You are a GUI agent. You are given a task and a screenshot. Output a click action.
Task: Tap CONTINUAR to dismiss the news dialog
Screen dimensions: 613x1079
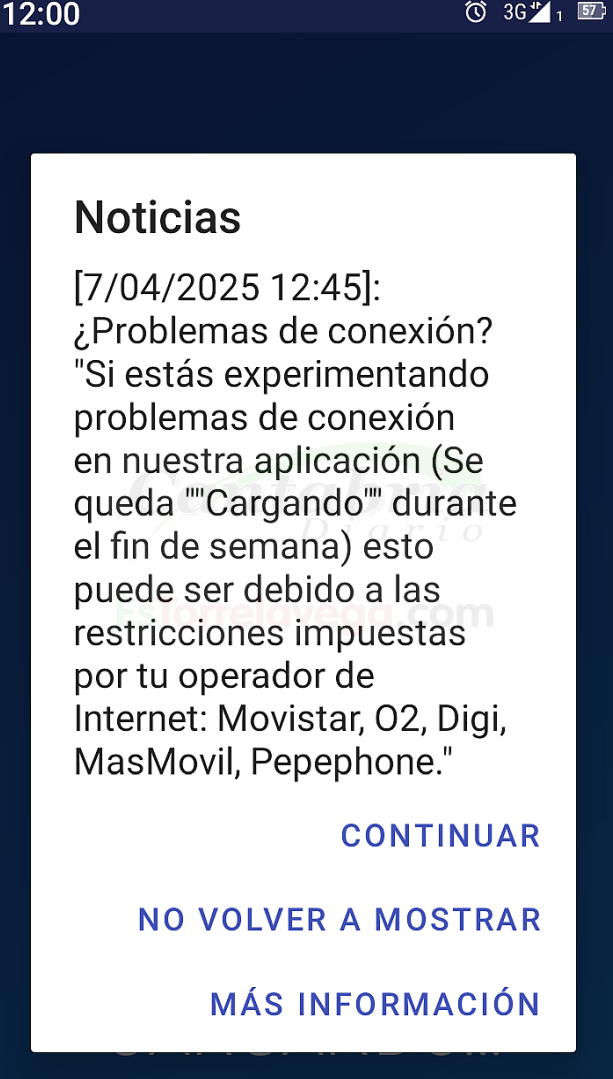440,835
